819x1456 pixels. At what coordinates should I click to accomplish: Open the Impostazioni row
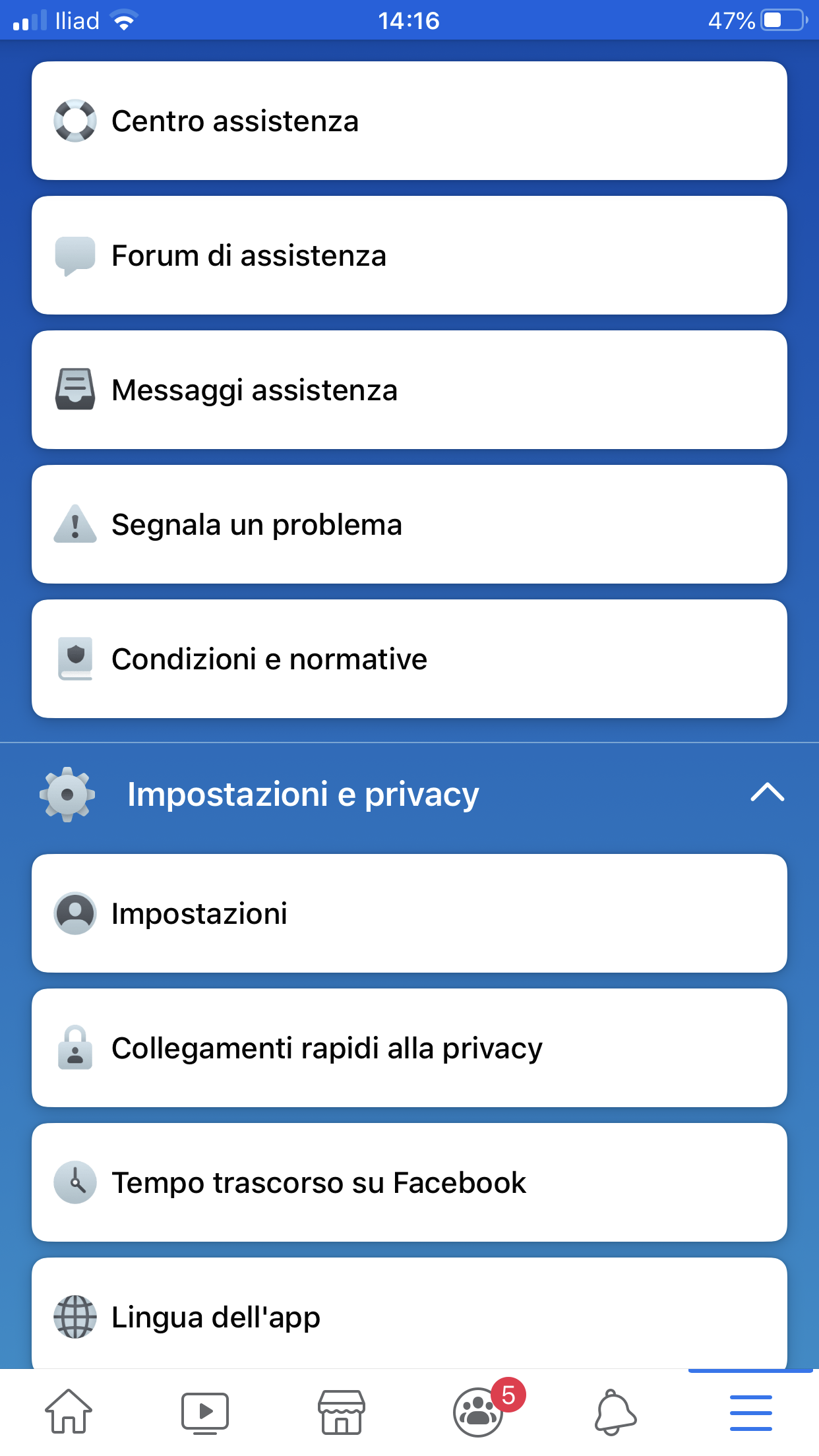pyautogui.click(x=409, y=913)
